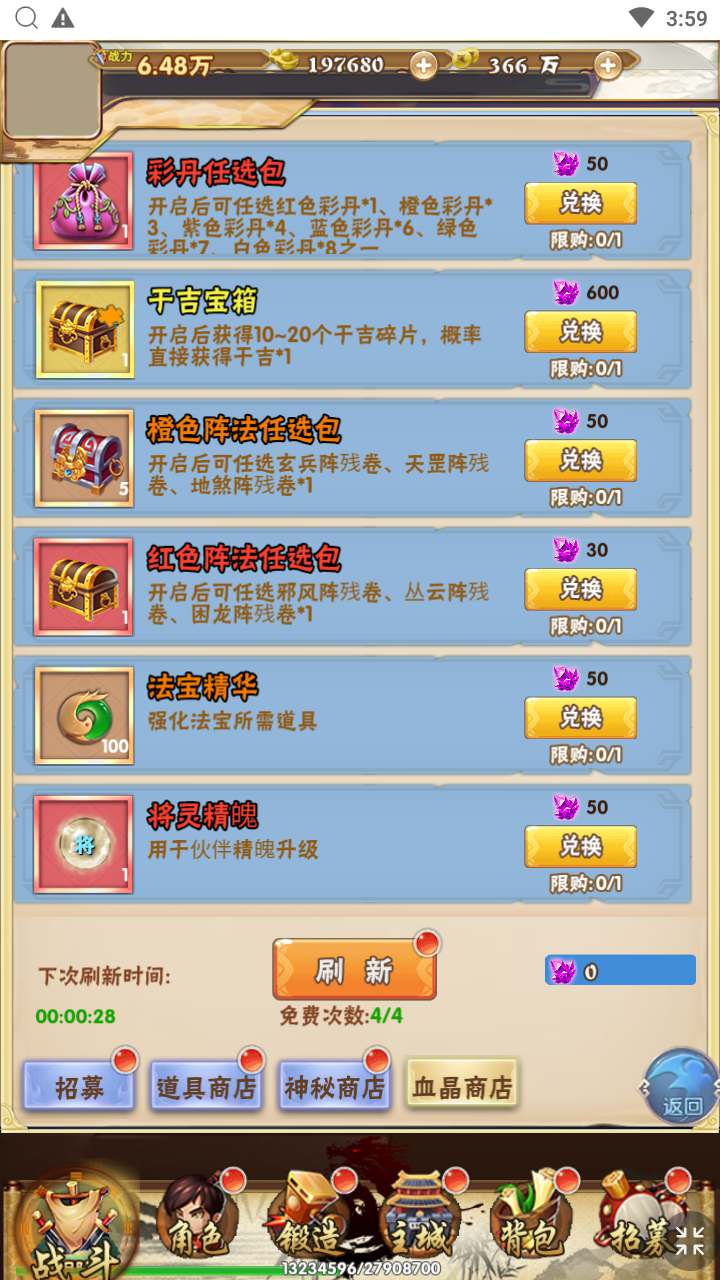Screen dimensions: 720x1280
Task: Exchange the 彩丹任选包 item
Action: [580, 203]
